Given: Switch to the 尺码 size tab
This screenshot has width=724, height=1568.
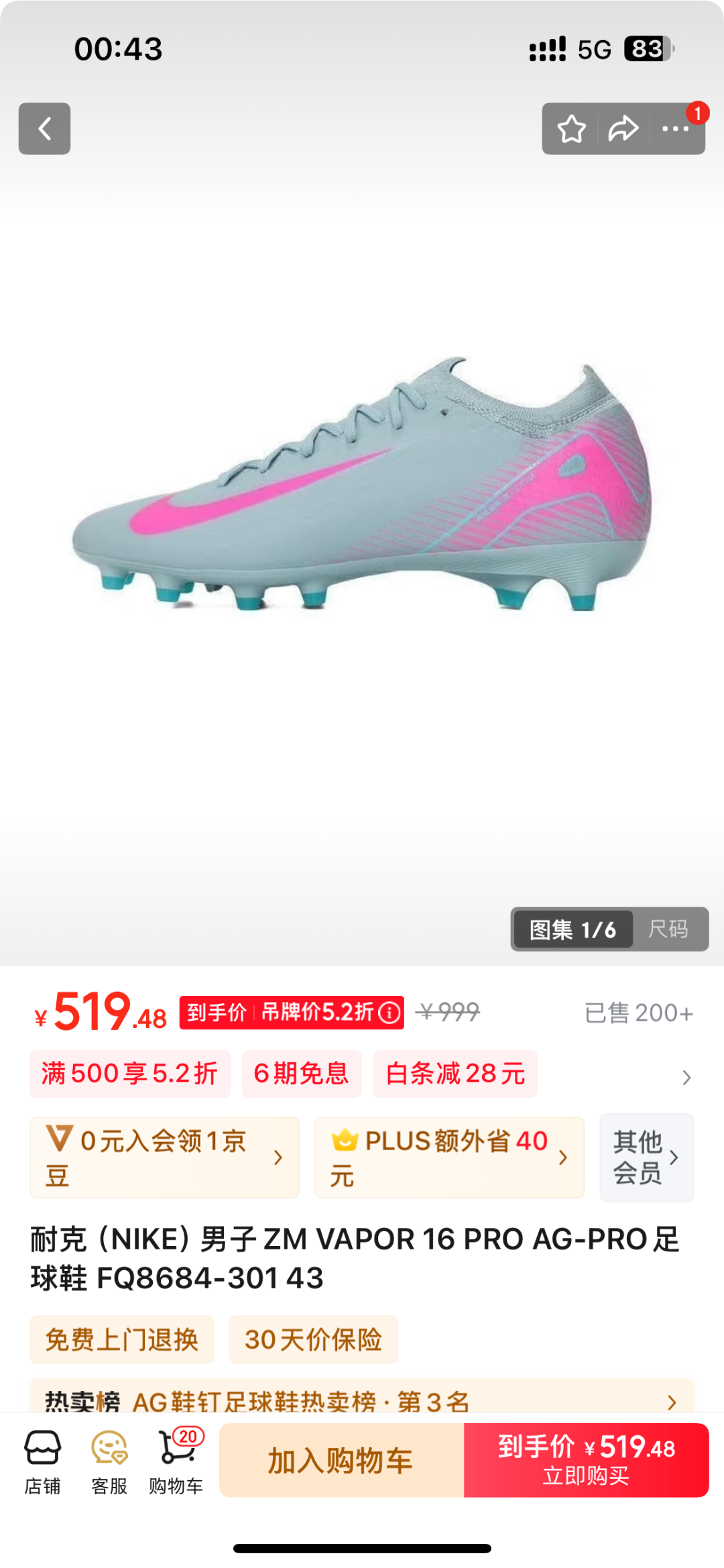Looking at the screenshot, I should tap(668, 929).
